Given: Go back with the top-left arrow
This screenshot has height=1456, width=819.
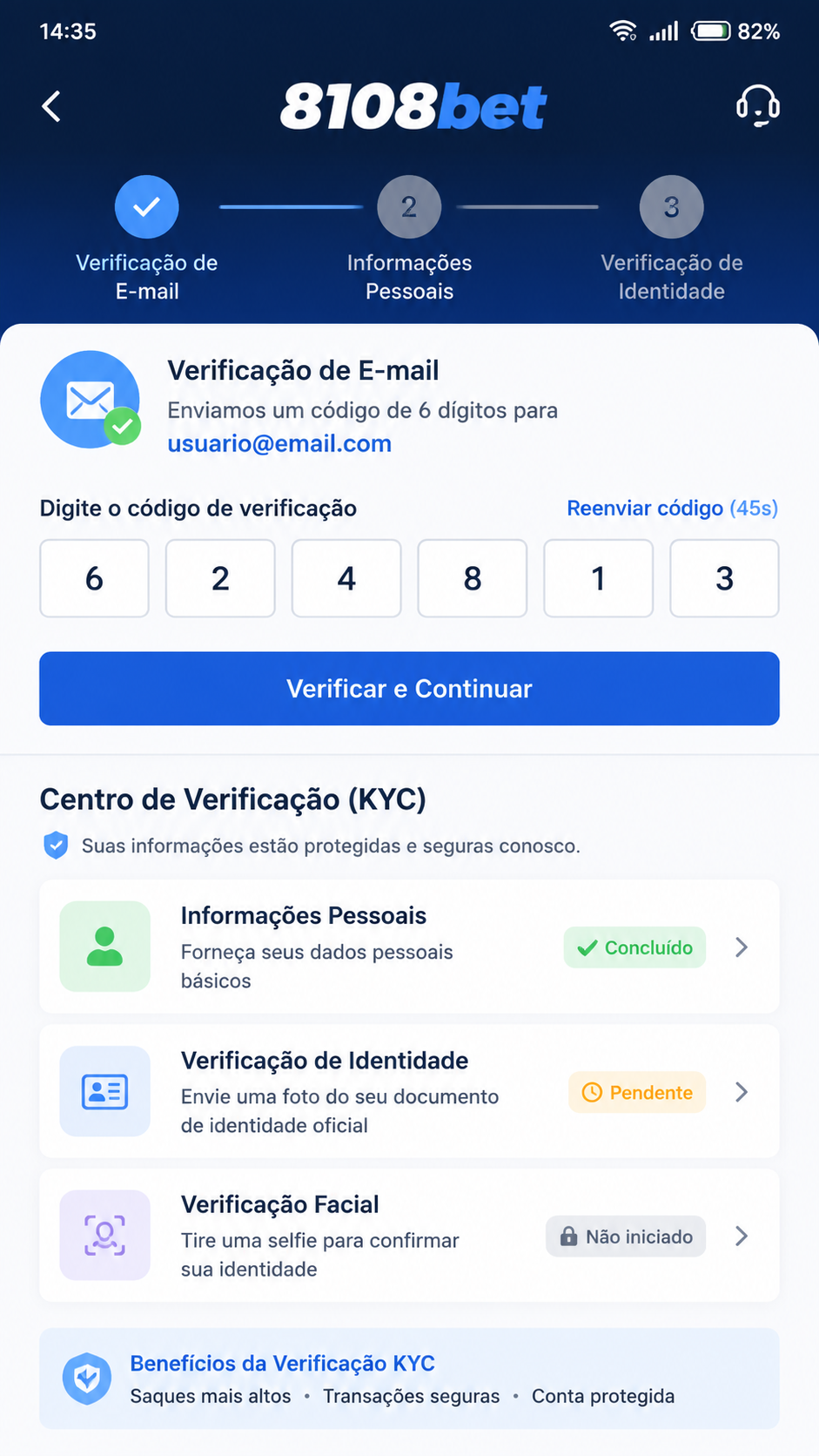Looking at the screenshot, I should [x=51, y=106].
